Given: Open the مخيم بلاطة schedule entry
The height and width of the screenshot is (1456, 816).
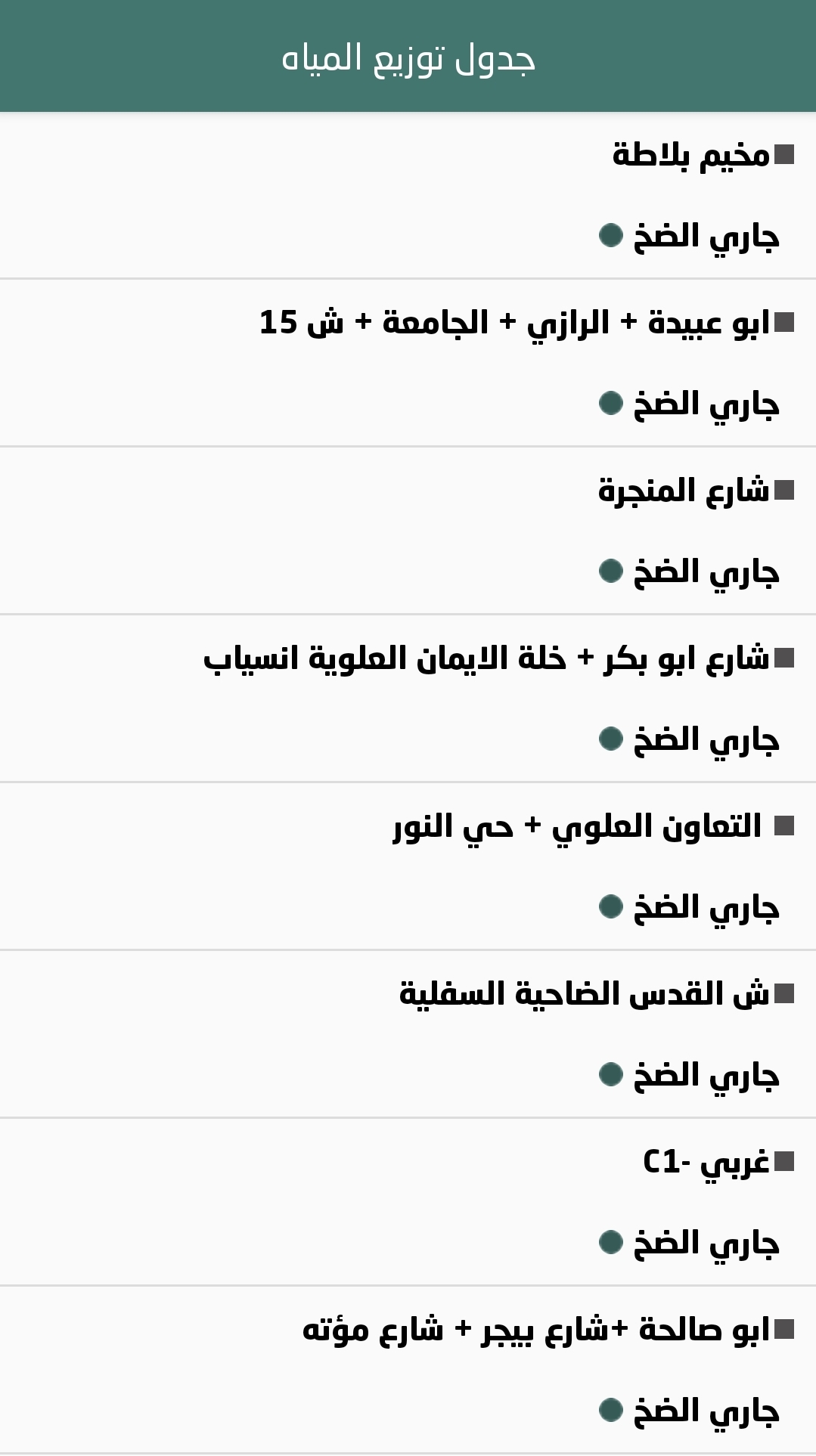Looking at the screenshot, I should point(690,156).
